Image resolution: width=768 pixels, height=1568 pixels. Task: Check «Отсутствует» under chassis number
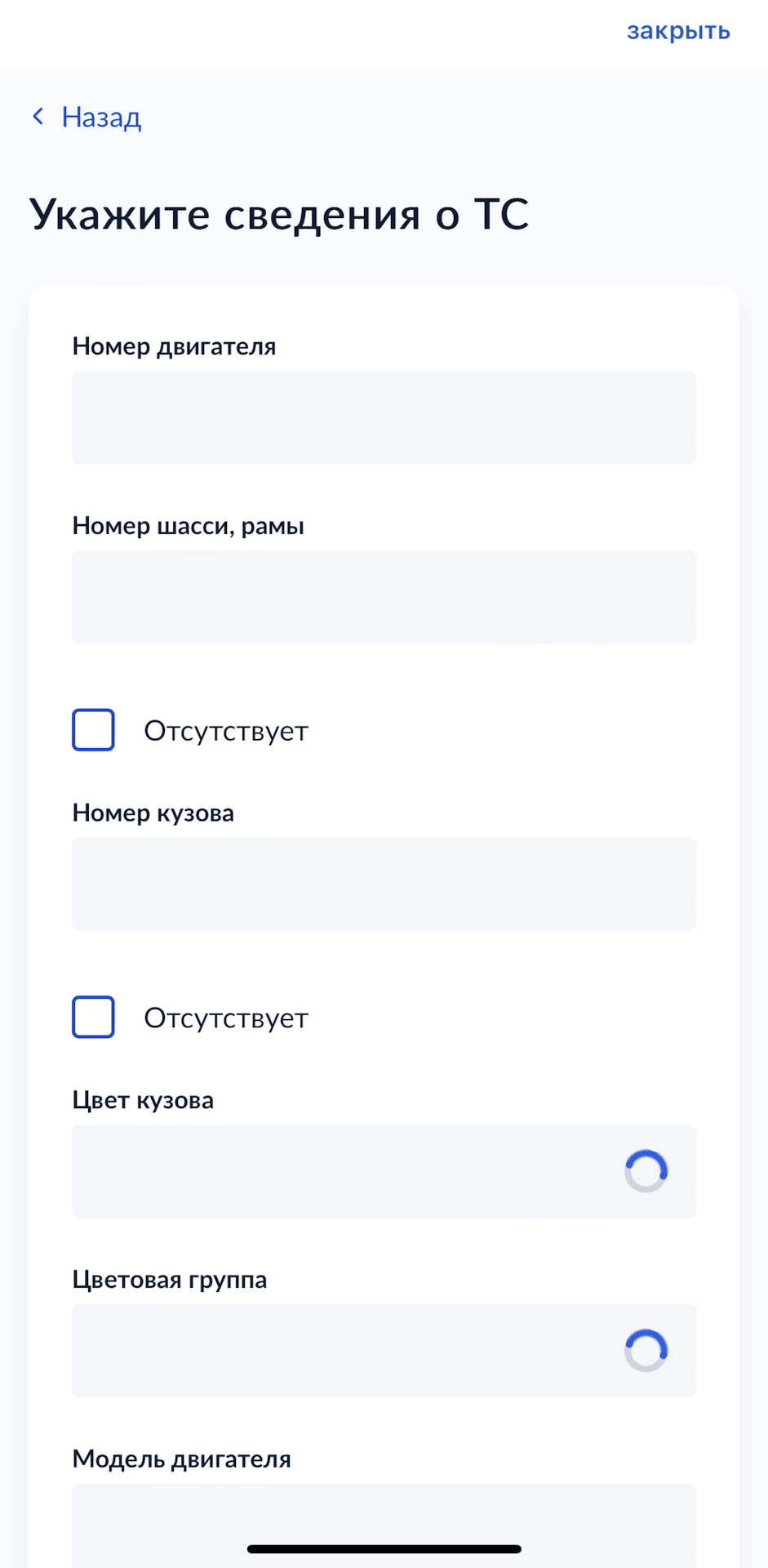pos(94,730)
